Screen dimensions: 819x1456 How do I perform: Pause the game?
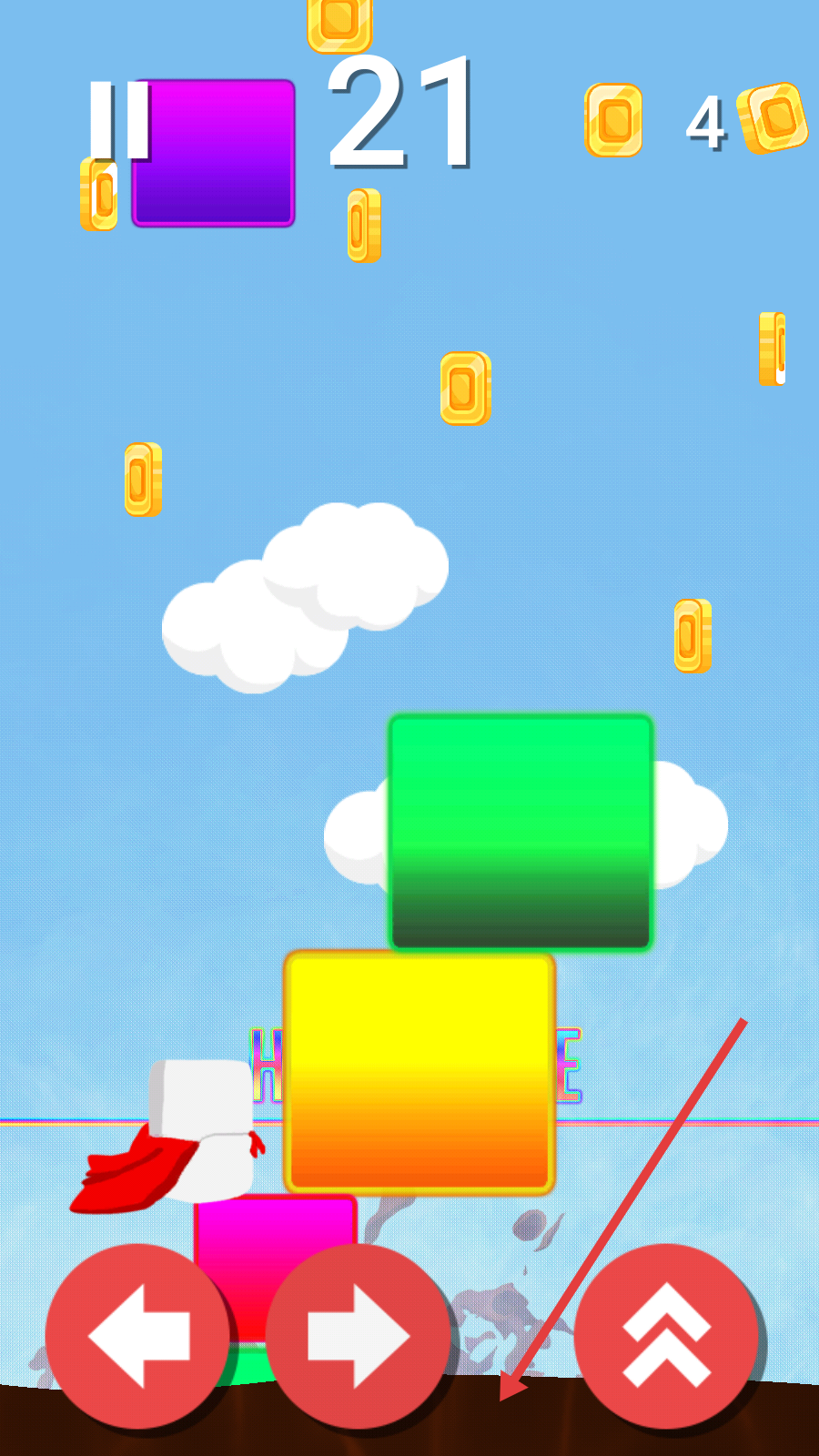coord(119,119)
